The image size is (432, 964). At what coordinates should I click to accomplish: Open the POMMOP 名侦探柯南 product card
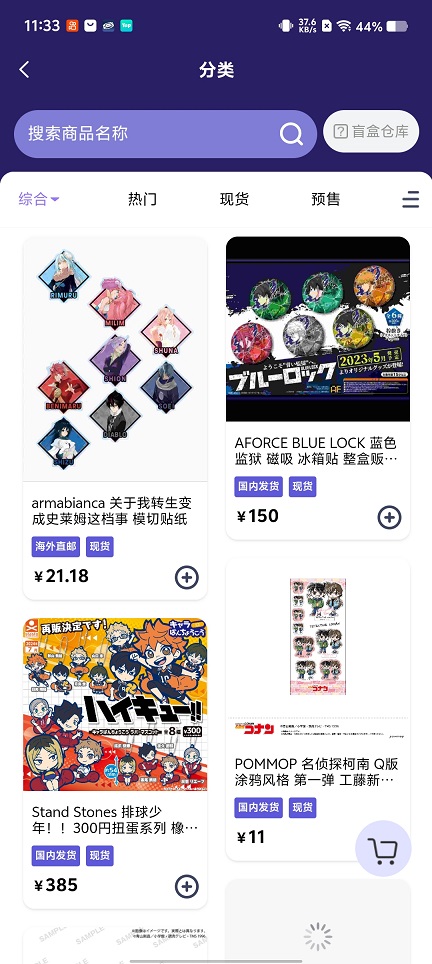pyautogui.click(x=318, y=709)
